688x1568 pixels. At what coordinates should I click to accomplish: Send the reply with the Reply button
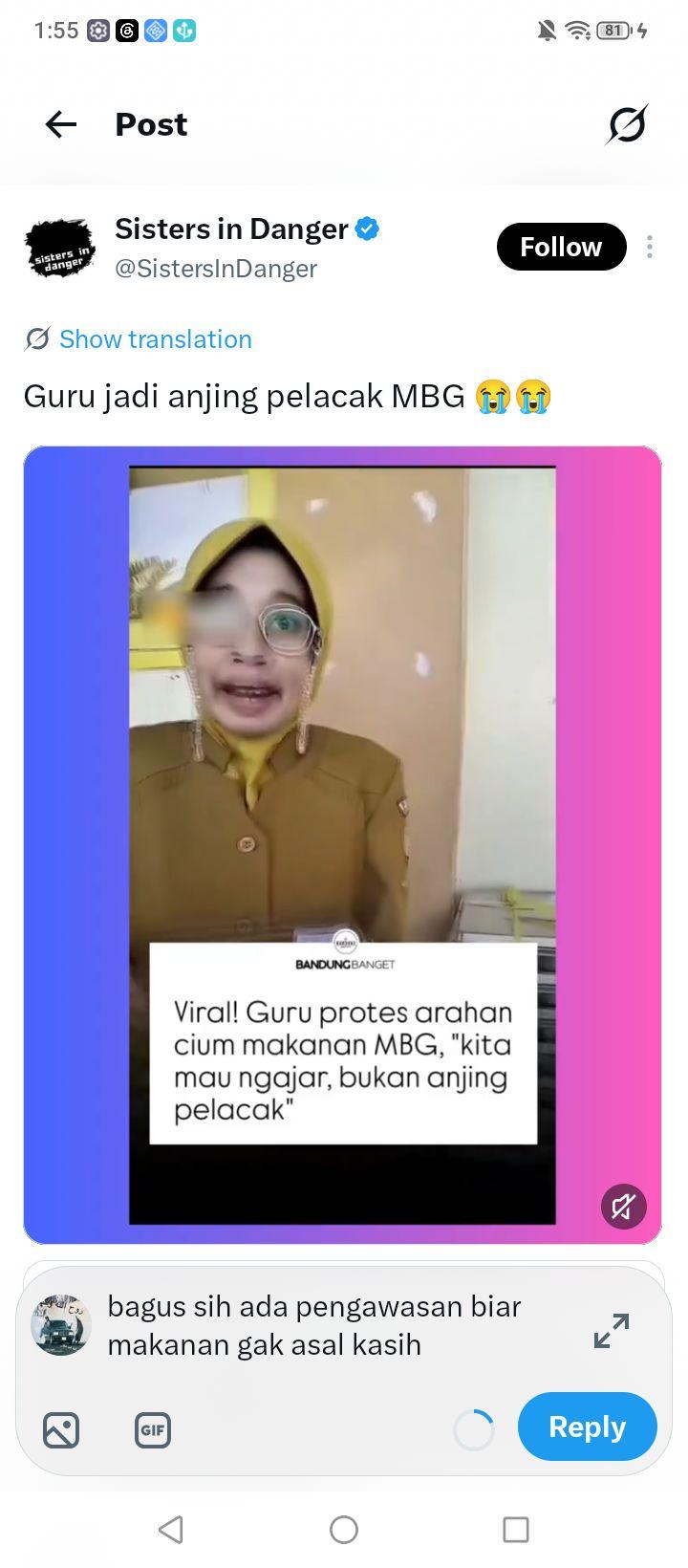(x=587, y=1426)
